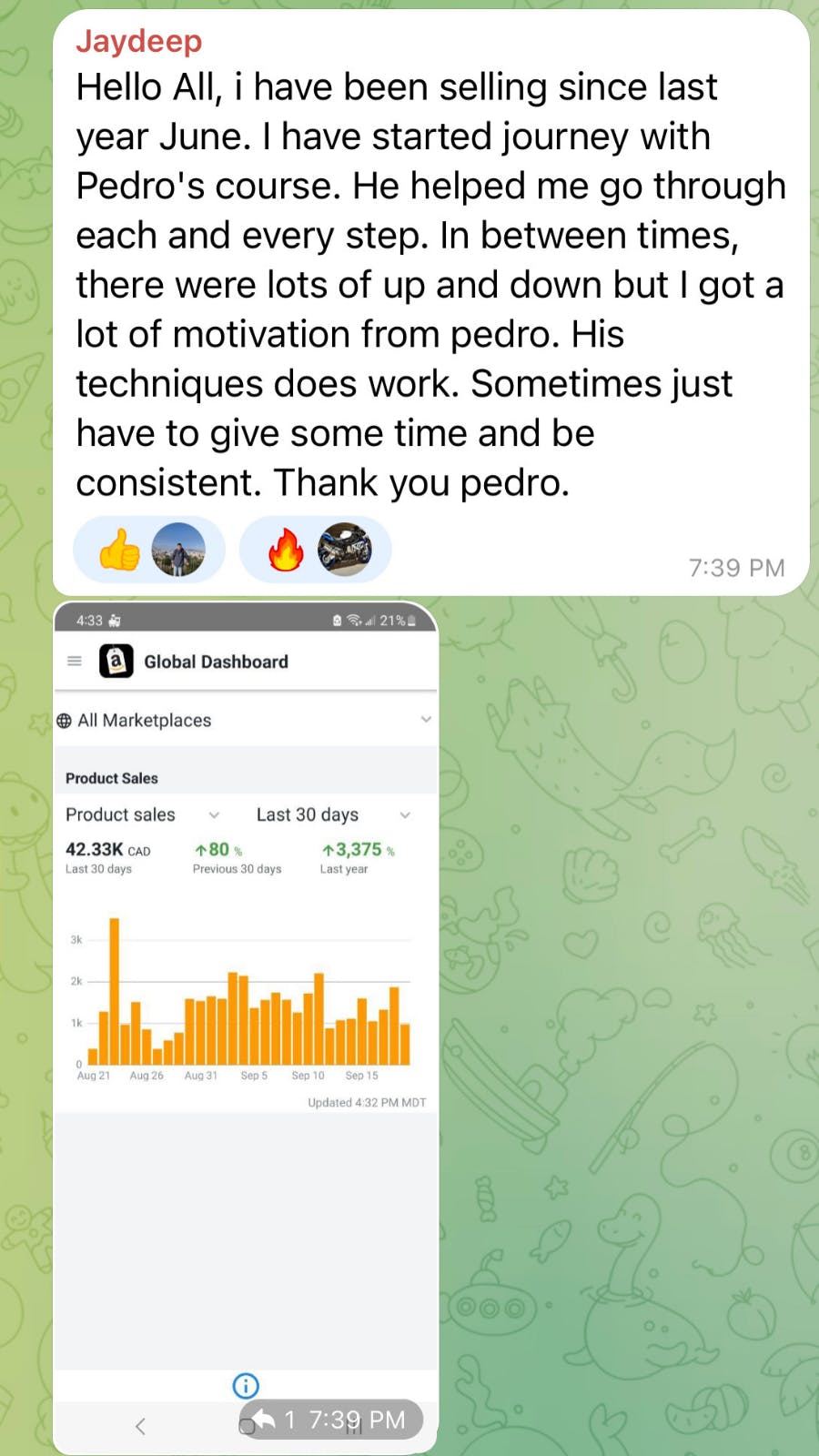Open Jaydeep's profile from the sender name
Screen dimensions: 819x1456
pos(138,41)
